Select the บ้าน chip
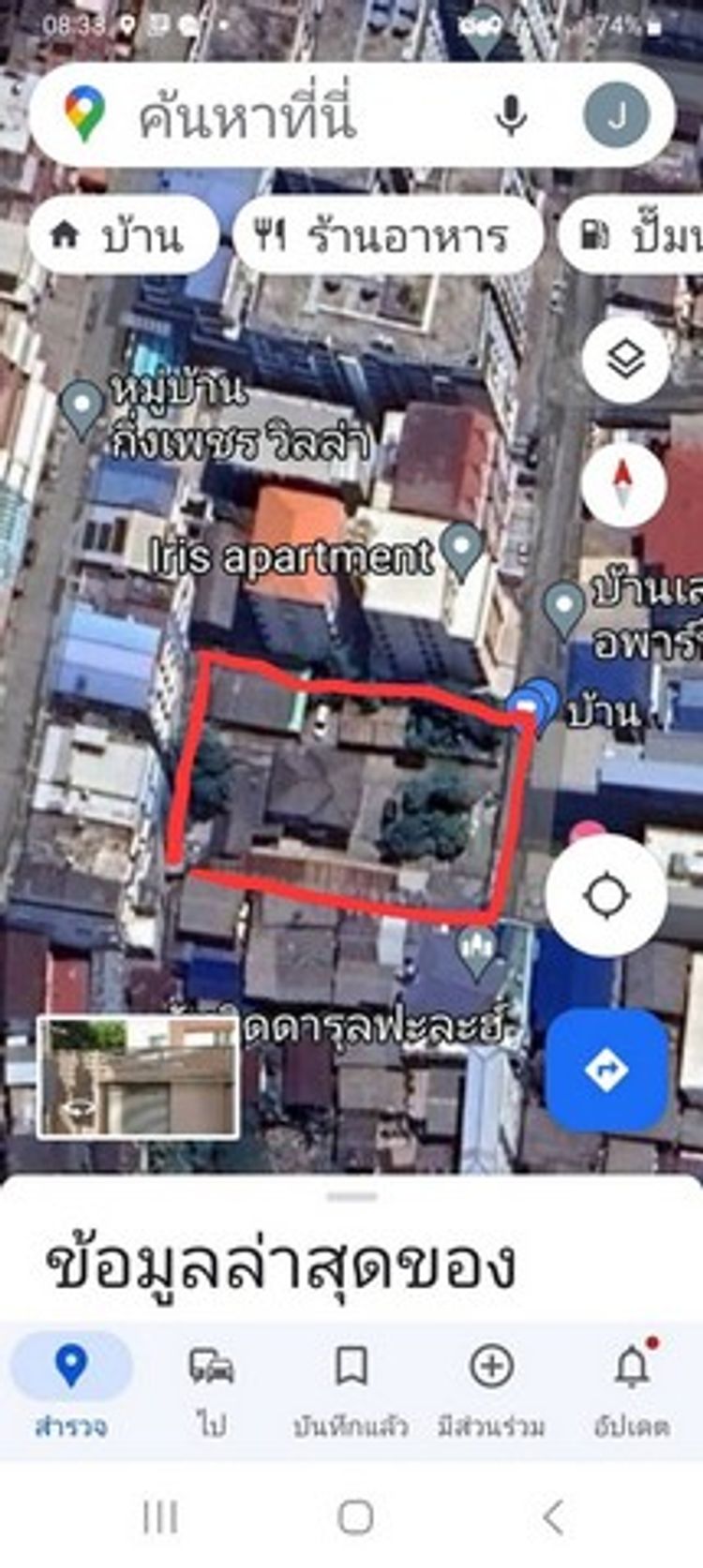This screenshot has height=1568, width=703. click(x=123, y=235)
